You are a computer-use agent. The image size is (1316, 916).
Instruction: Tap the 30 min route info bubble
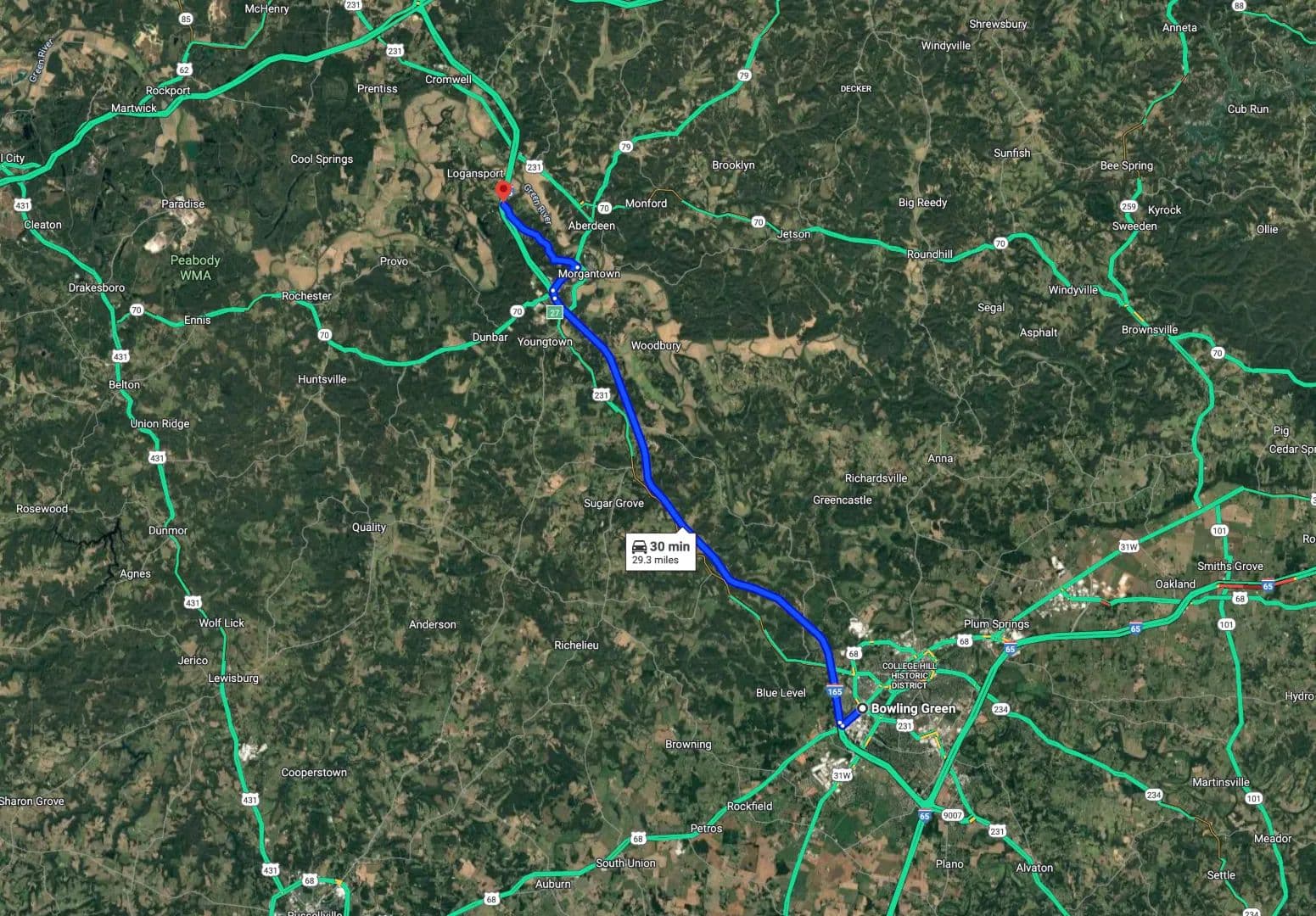[x=660, y=552]
